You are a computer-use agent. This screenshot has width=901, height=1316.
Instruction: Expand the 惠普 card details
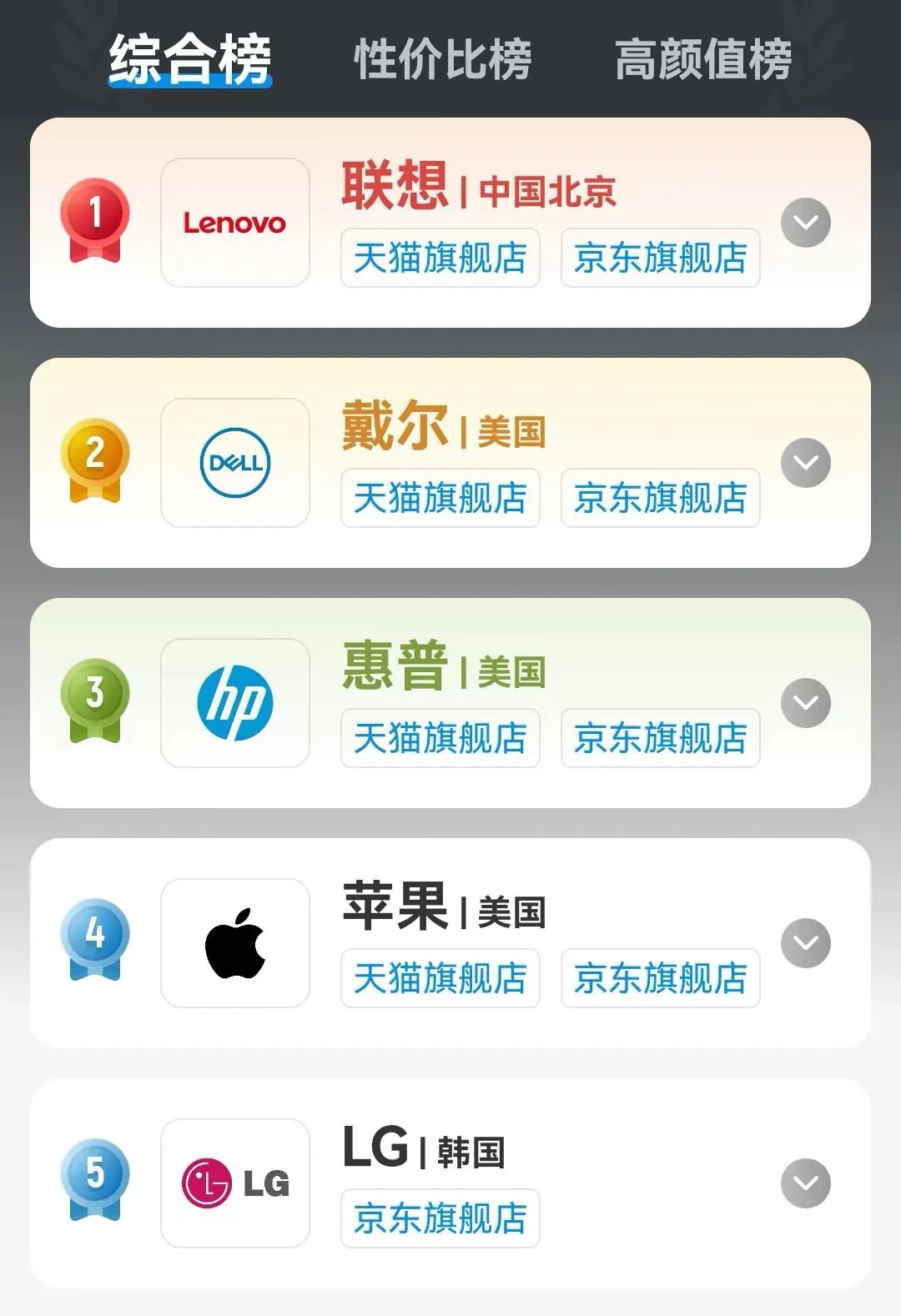805,703
